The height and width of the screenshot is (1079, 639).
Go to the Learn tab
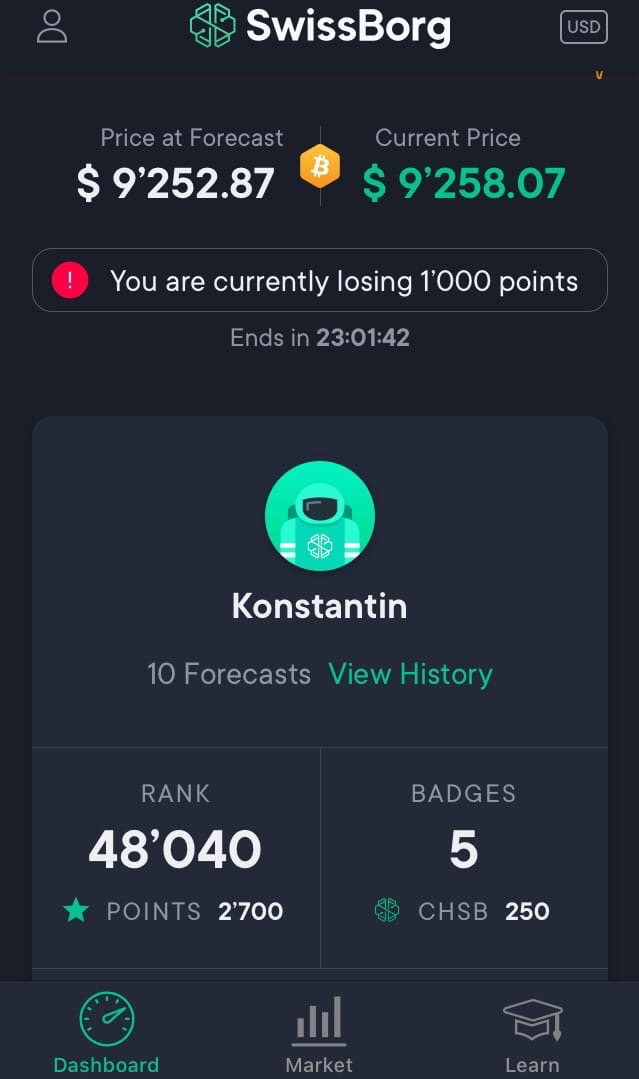[532, 1033]
